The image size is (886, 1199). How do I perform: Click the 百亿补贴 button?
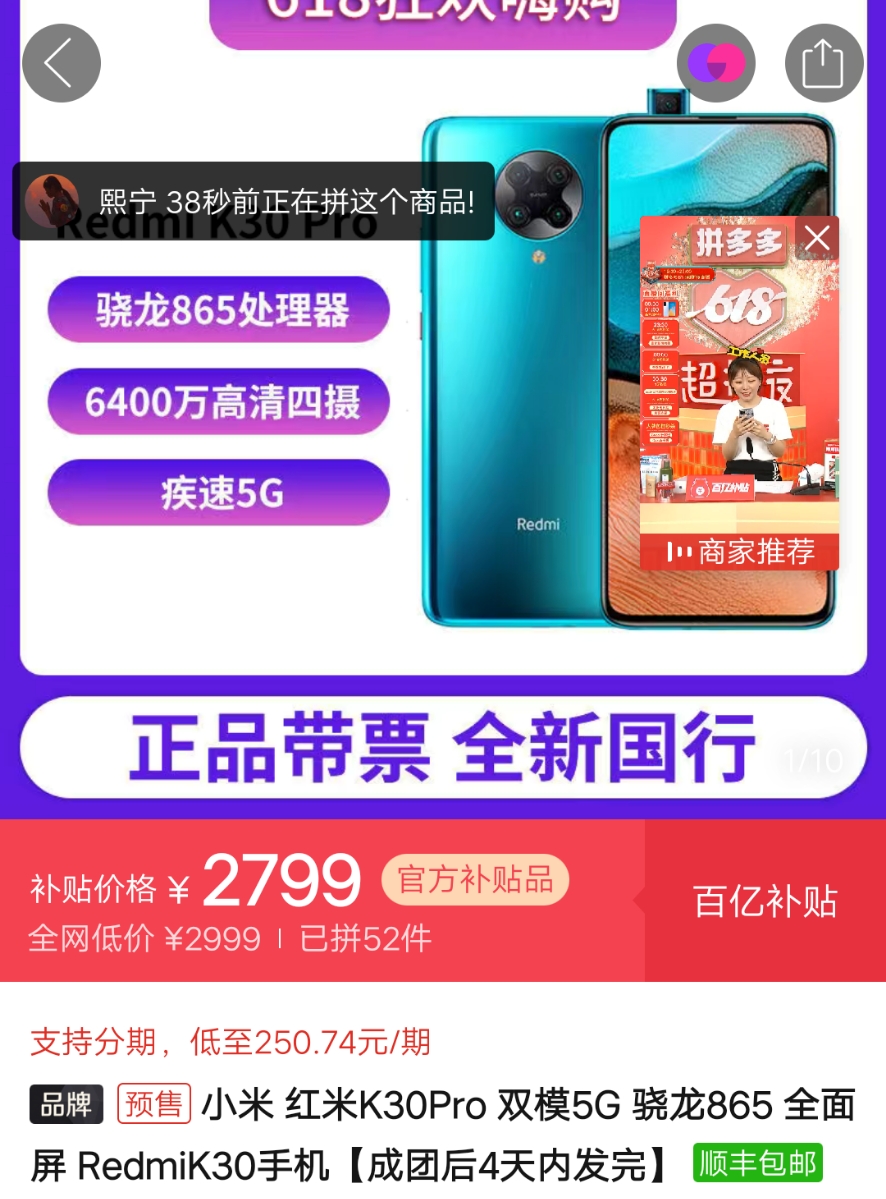coord(763,902)
